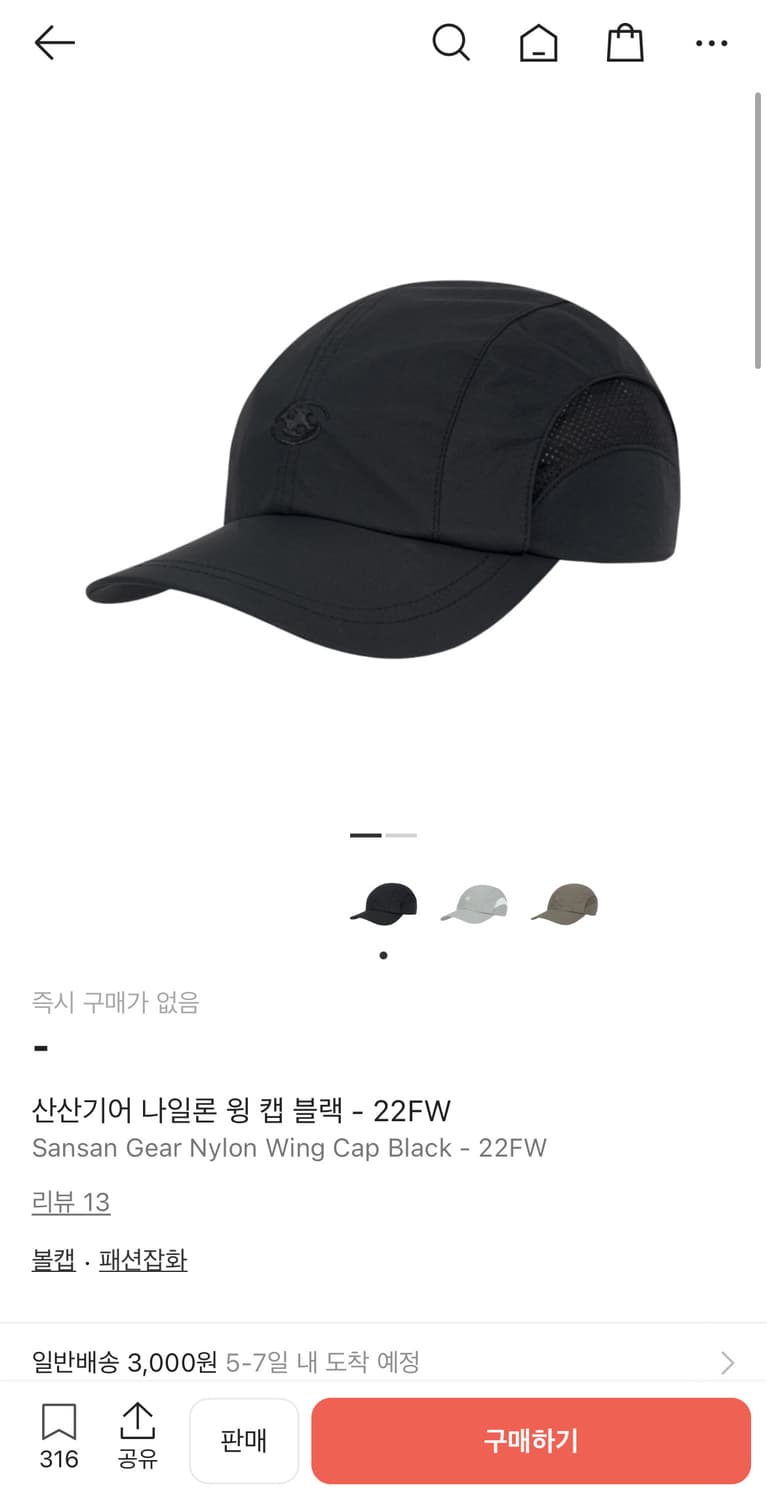Open the 리뷰 13 reviews link
The height and width of the screenshot is (1500, 767).
click(71, 1202)
